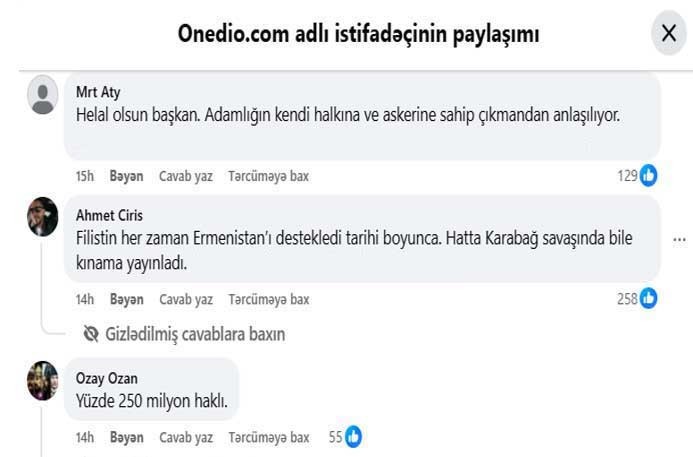693x457 pixels.
Task: View reactions on Mrt Aty's comment
Action: click(637, 176)
